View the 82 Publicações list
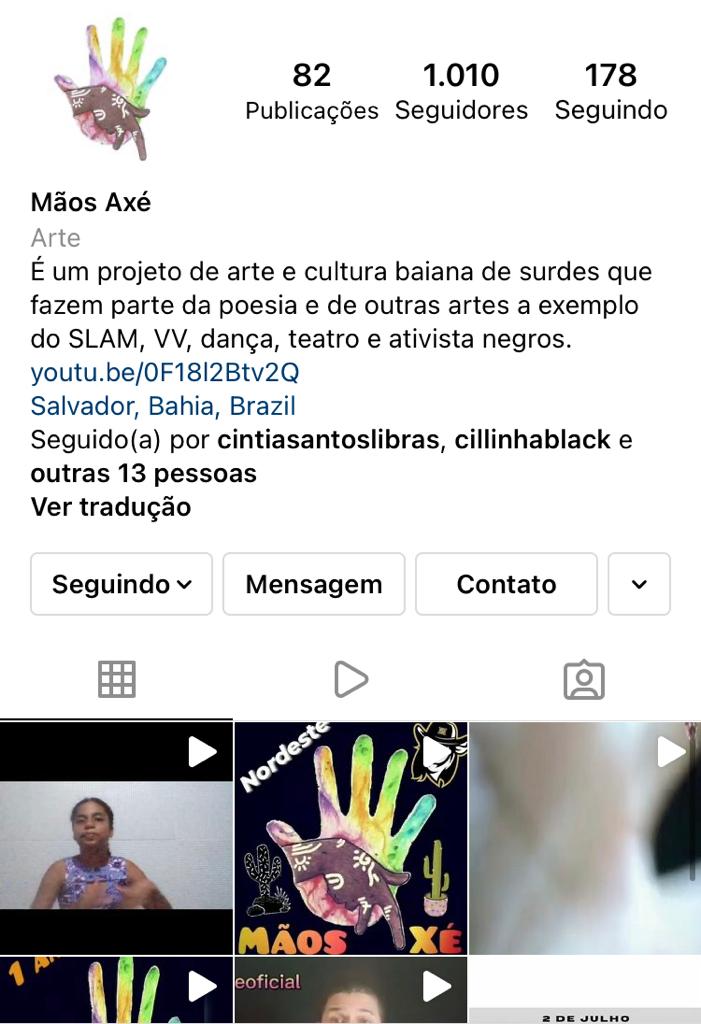This screenshot has height=1024, width=701. pos(312,91)
